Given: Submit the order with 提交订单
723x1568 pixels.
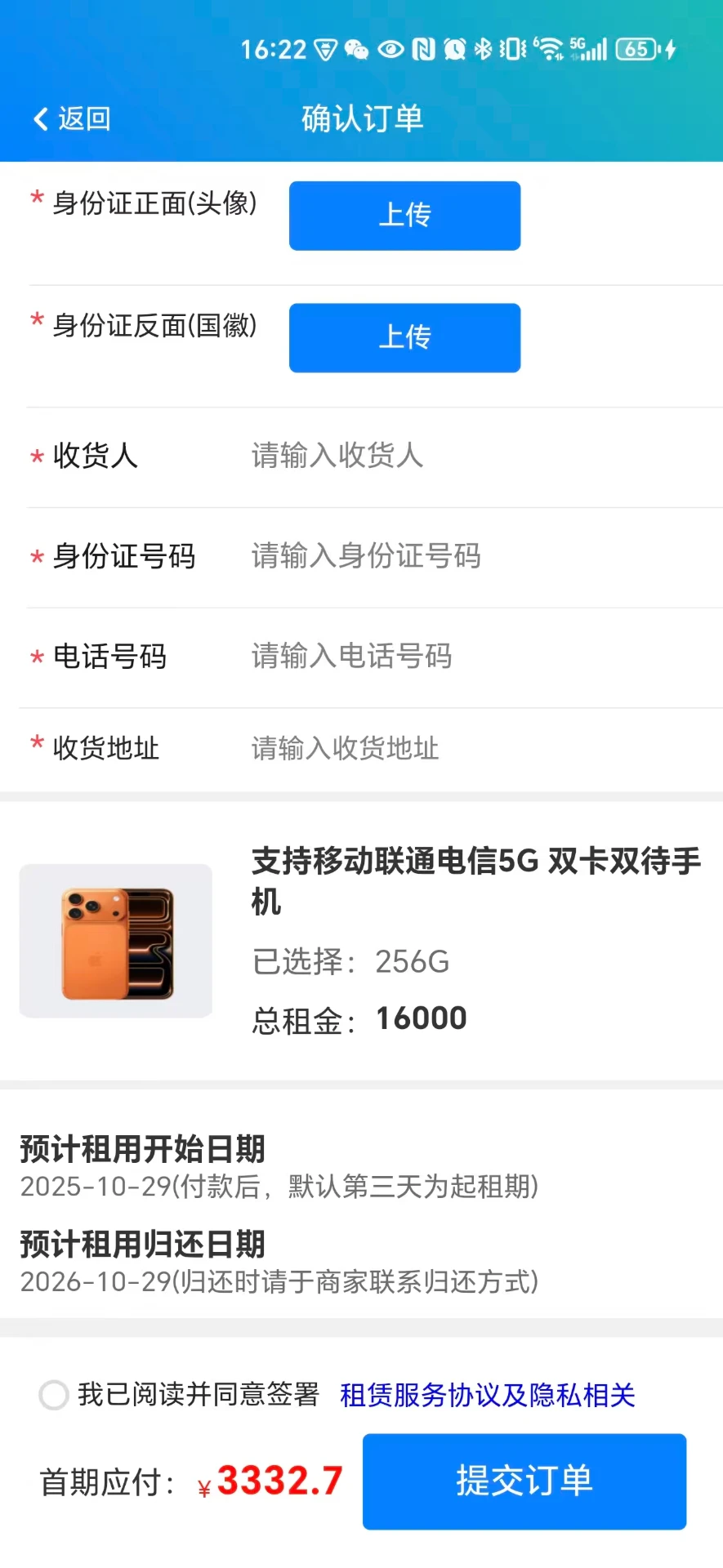Looking at the screenshot, I should 524,1481.
